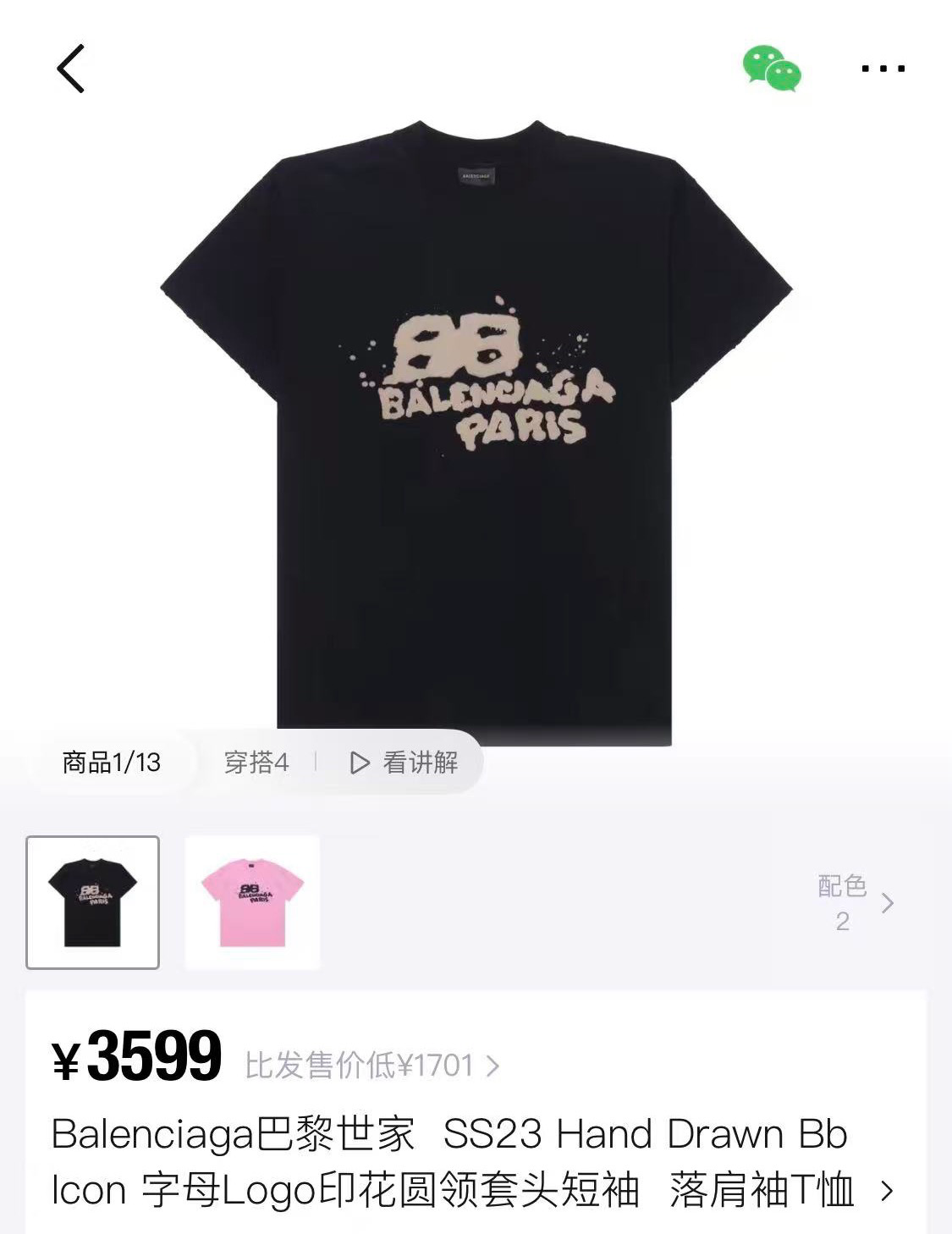952x1234 pixels.
Task: Go back to the previous page
Action: click(x=71, y=69)
